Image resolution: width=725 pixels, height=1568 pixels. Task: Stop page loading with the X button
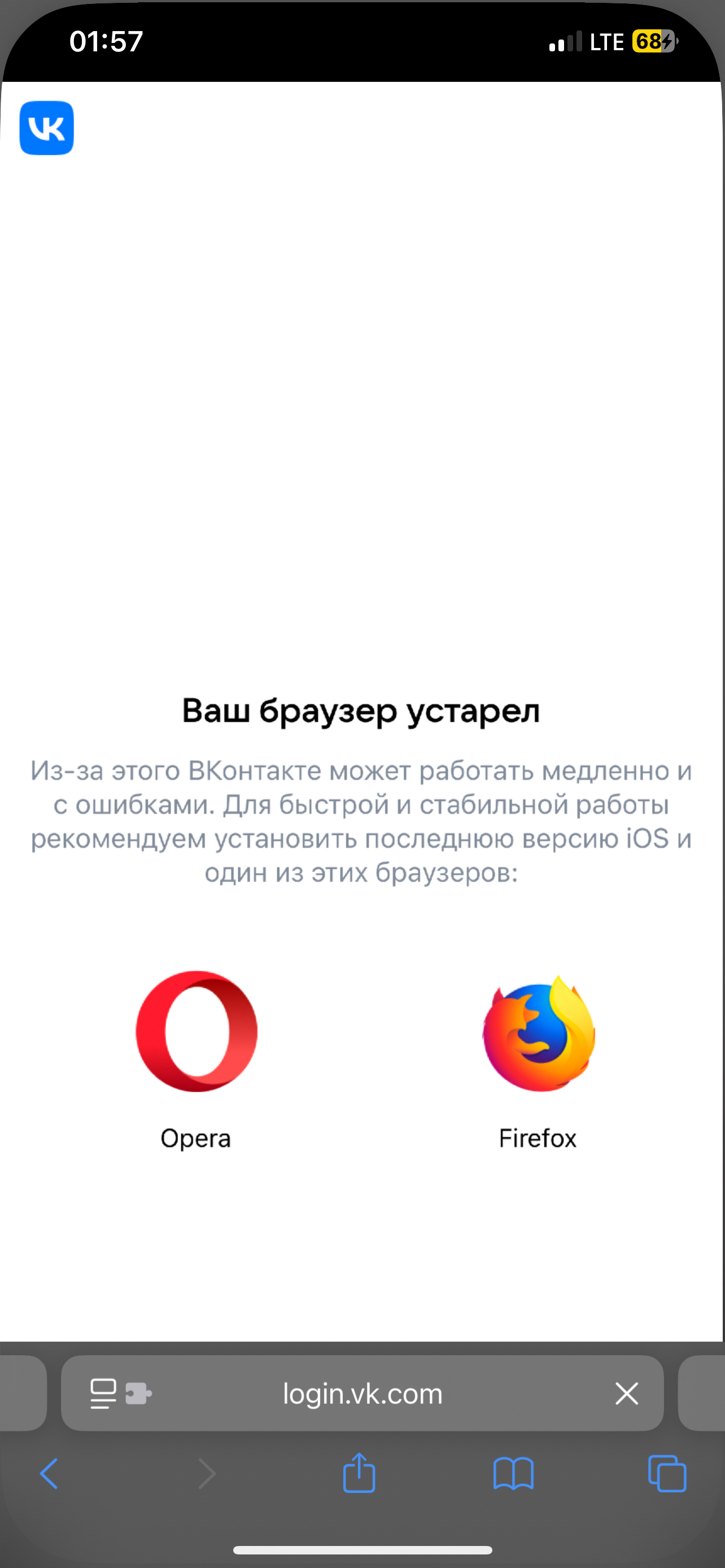[x=626, y=1393]
